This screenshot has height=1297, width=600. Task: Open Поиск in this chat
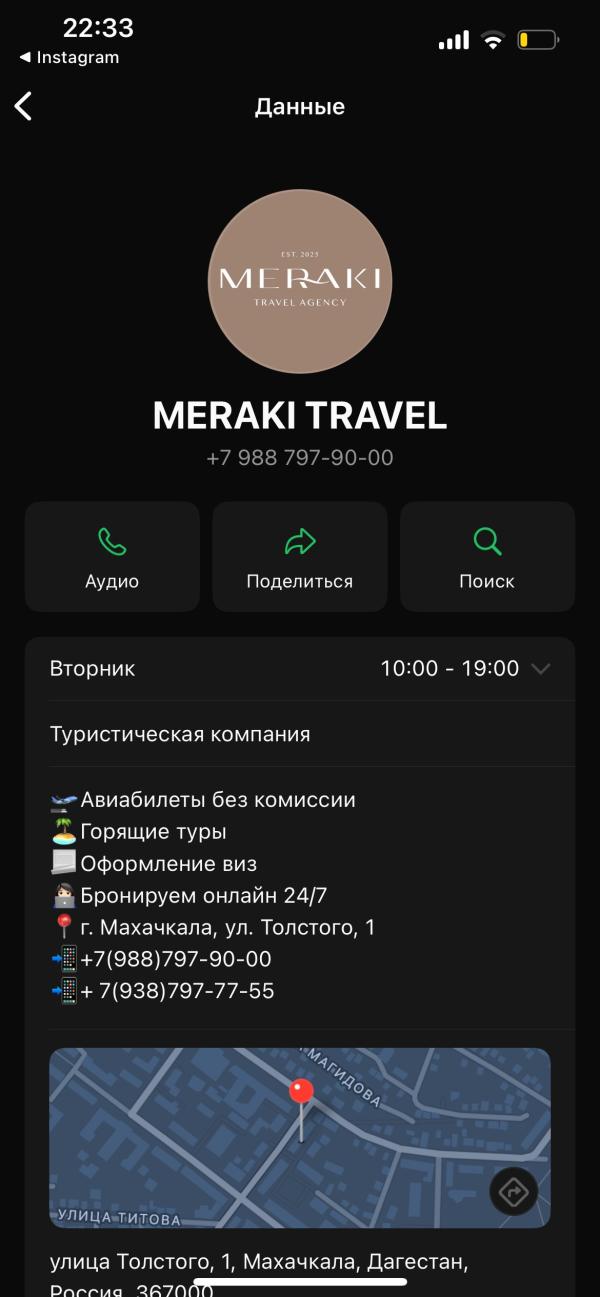487,556
